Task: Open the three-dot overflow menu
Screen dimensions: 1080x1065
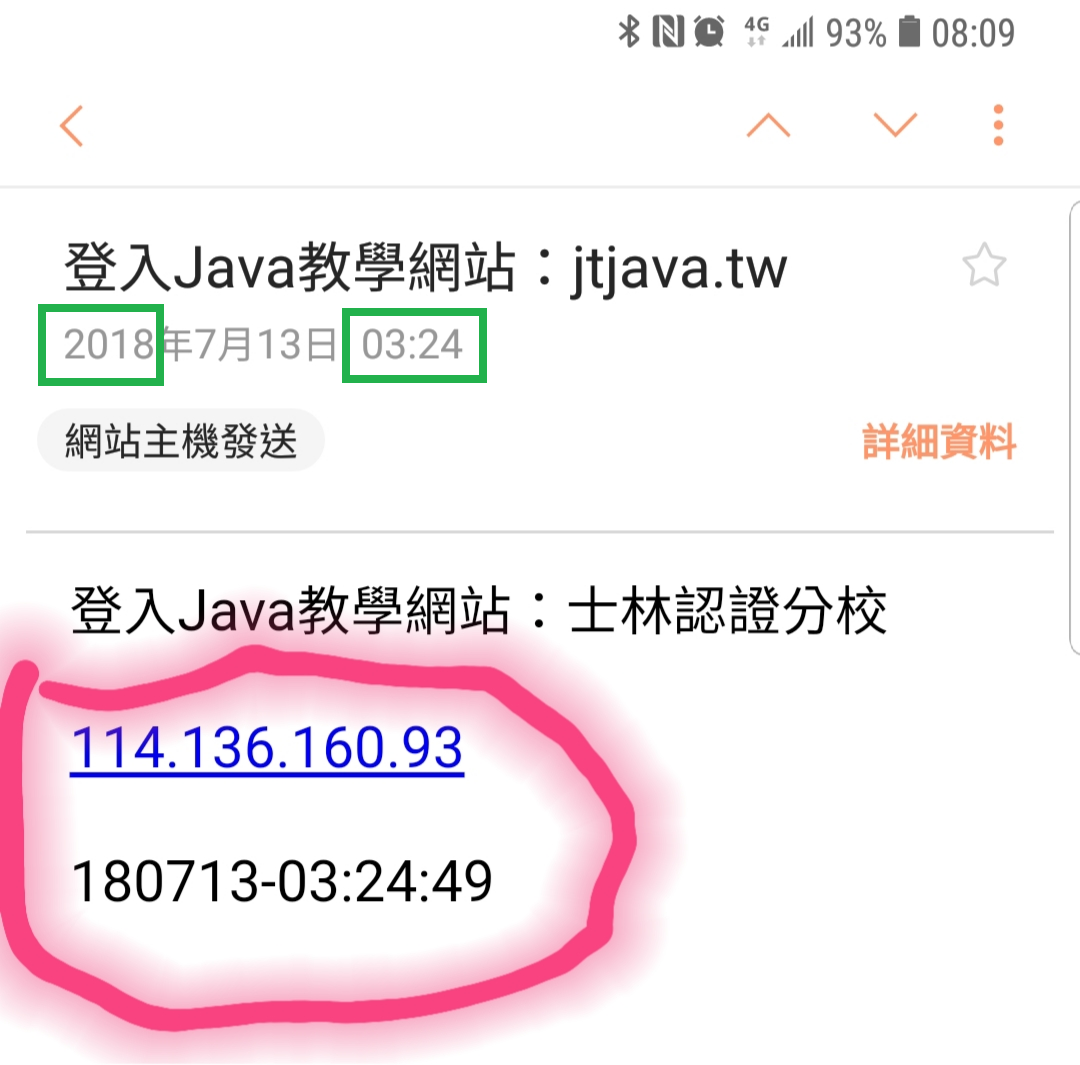Action: (x=998, y=125)
